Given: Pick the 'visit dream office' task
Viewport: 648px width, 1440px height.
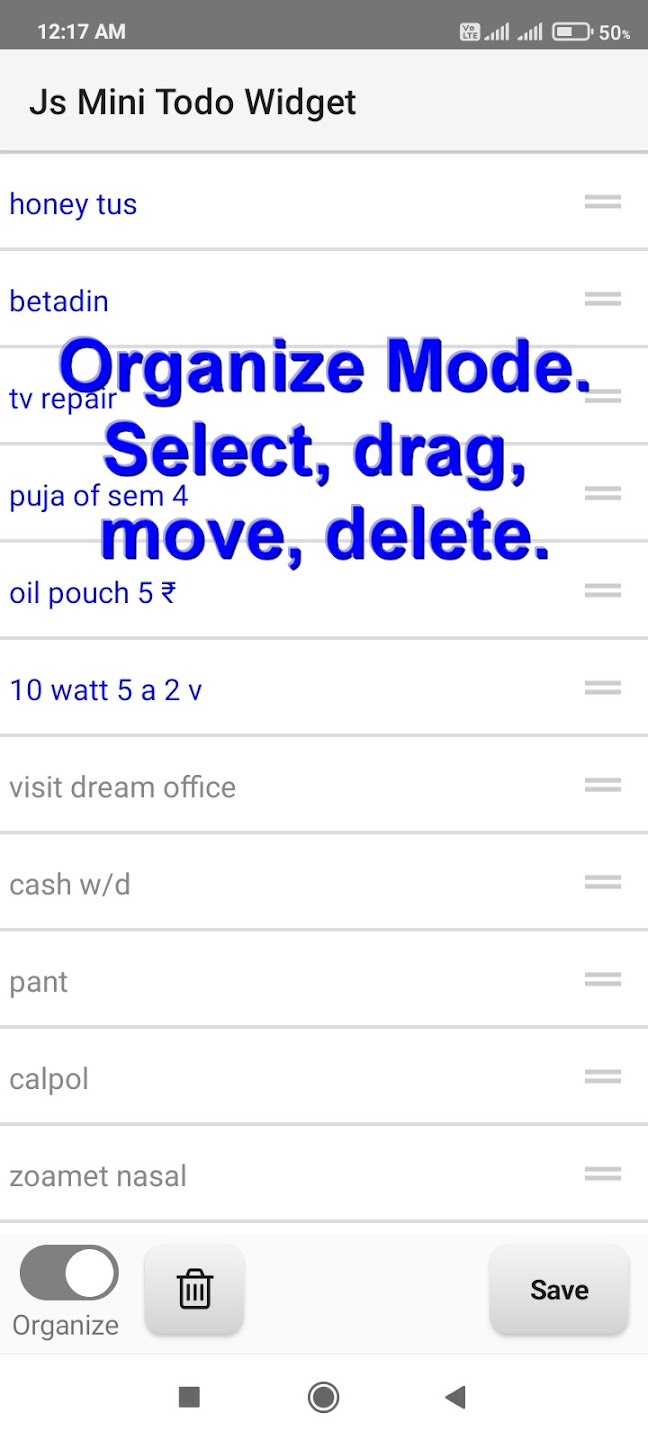Looking at the screenshot, I should click(x=122, y=787).
